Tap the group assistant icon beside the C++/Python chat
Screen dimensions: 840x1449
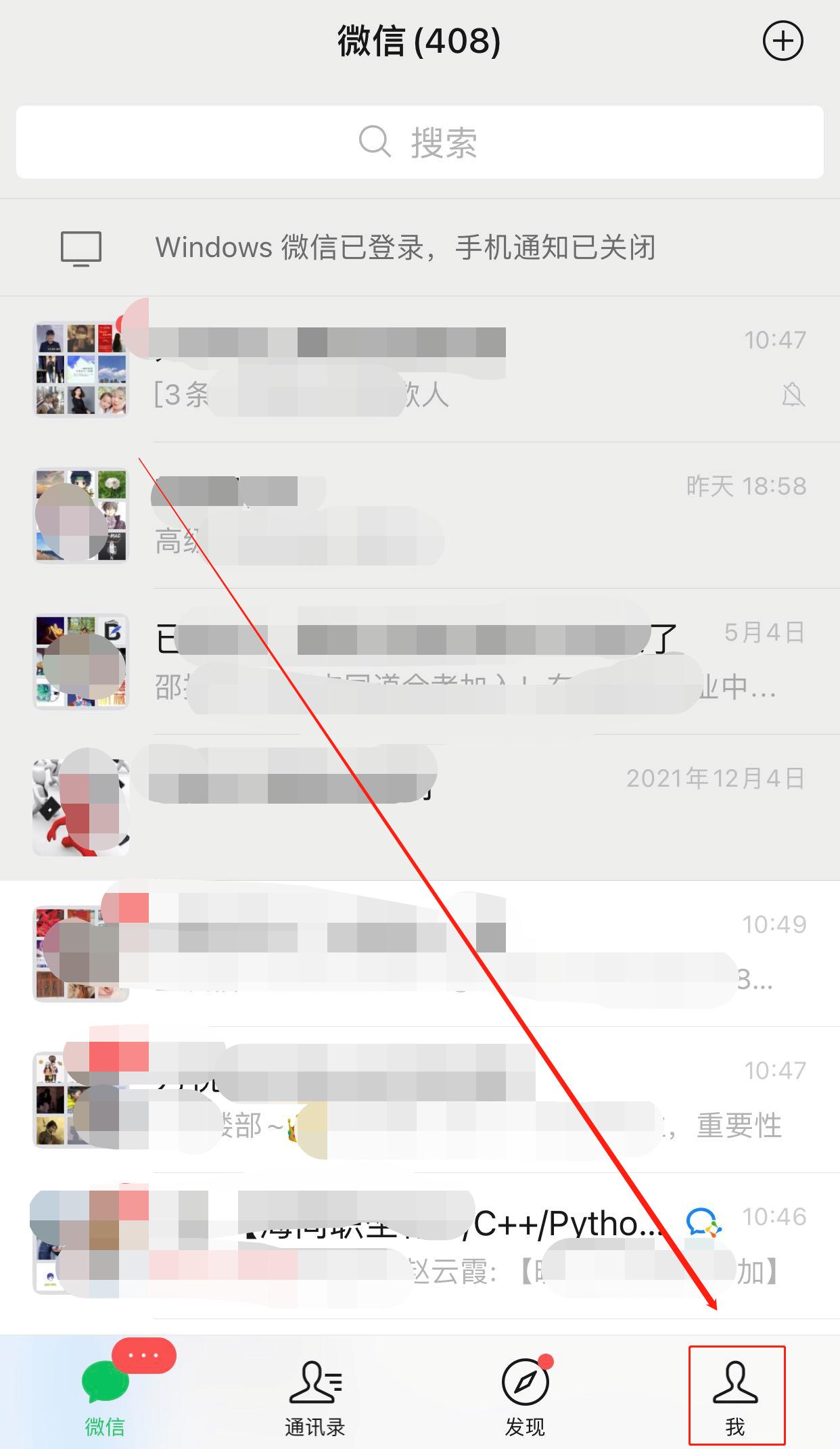click(x=703, y=1219)
